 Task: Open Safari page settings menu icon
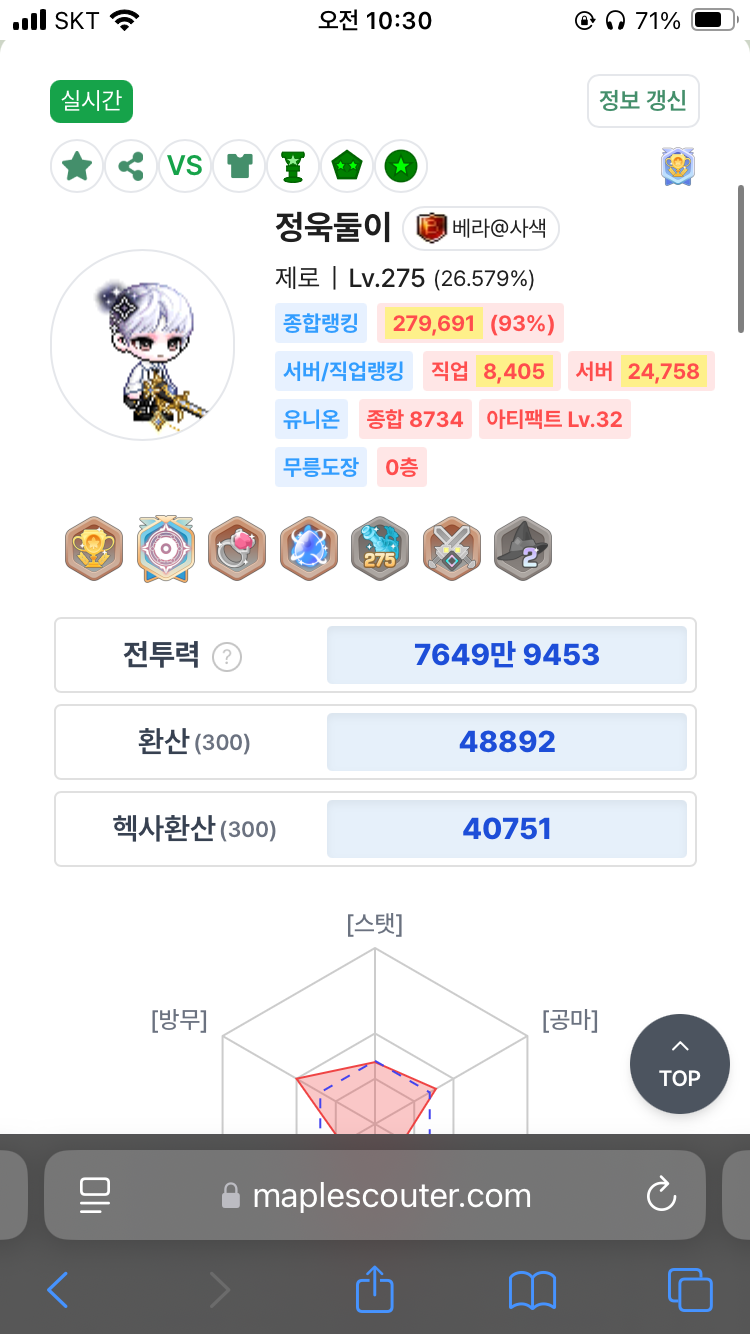[x=94, y=1195]
